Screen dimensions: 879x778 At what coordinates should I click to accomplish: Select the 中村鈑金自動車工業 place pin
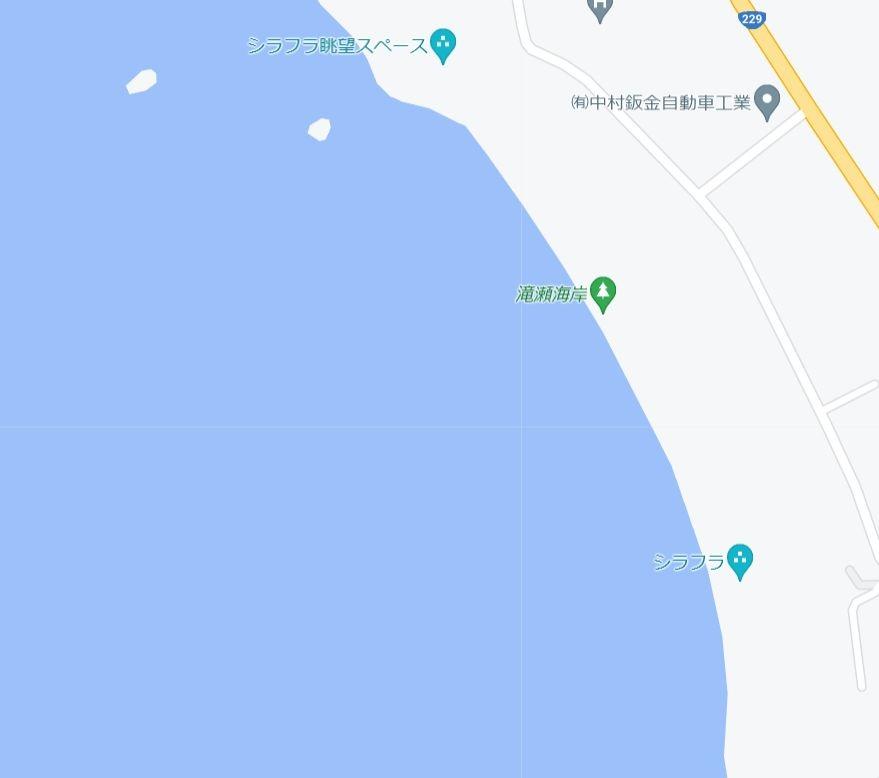click(x=766, y=101)
